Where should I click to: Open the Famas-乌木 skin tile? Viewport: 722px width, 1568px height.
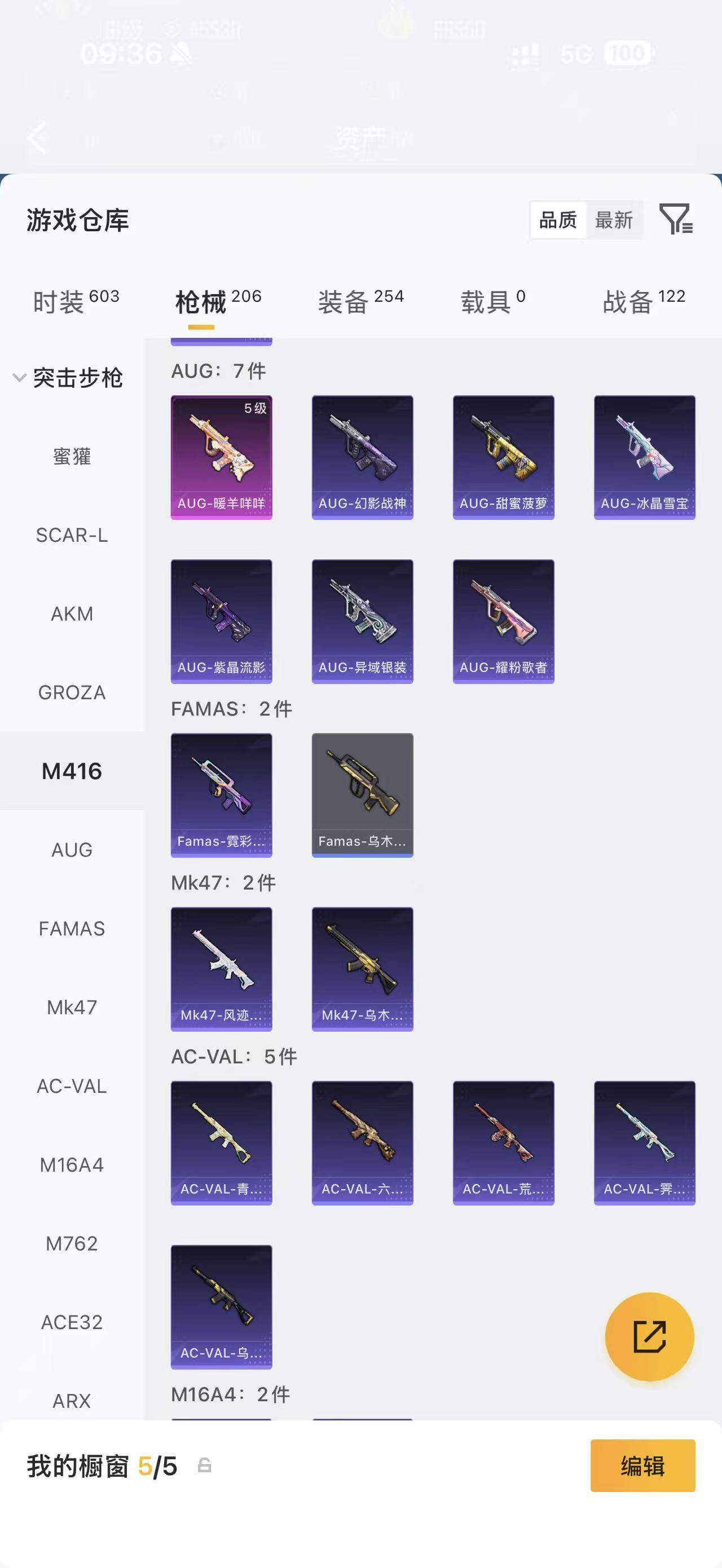(x=362, y=795)
